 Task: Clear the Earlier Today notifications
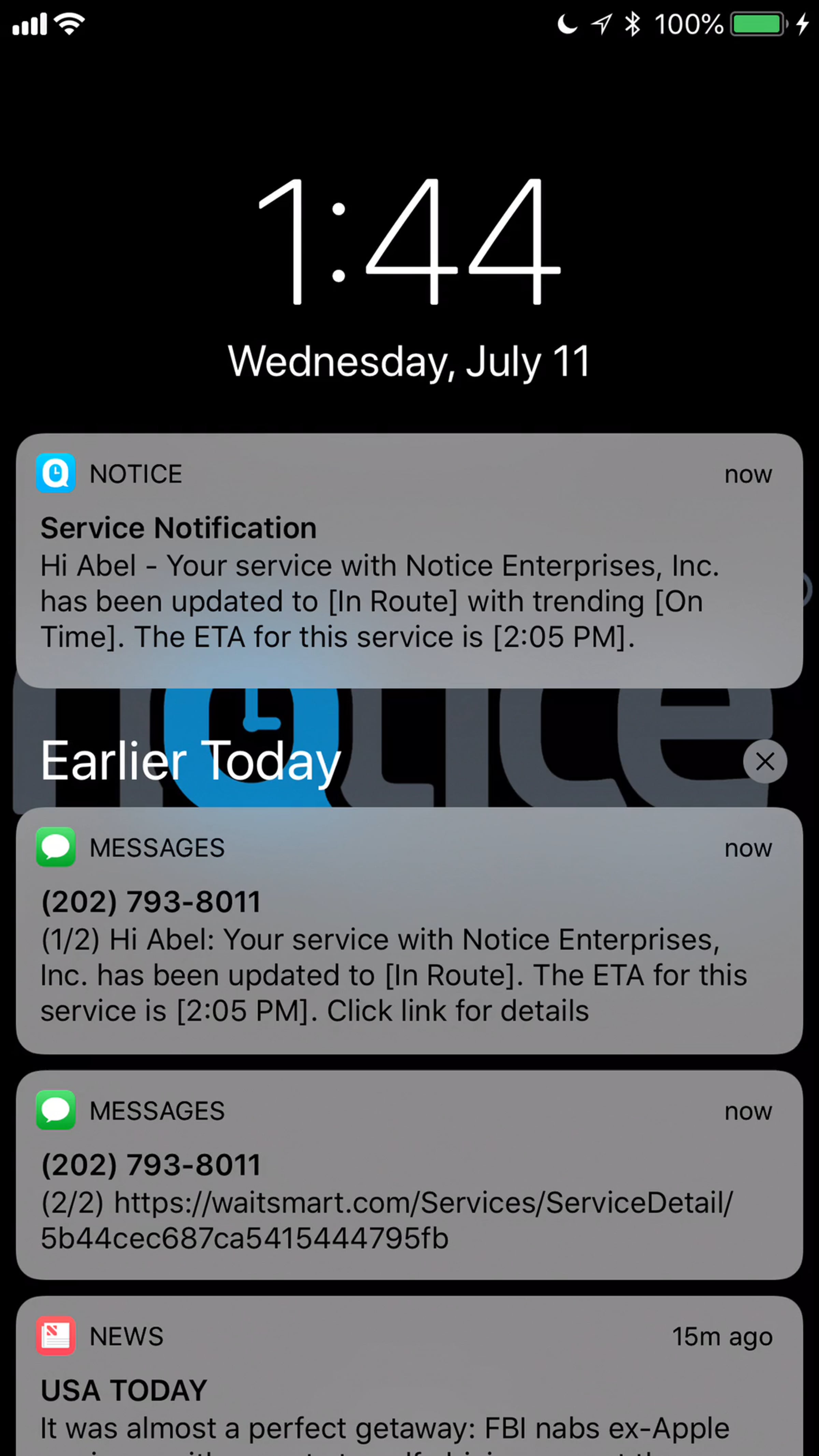click(x=764, y=761)
